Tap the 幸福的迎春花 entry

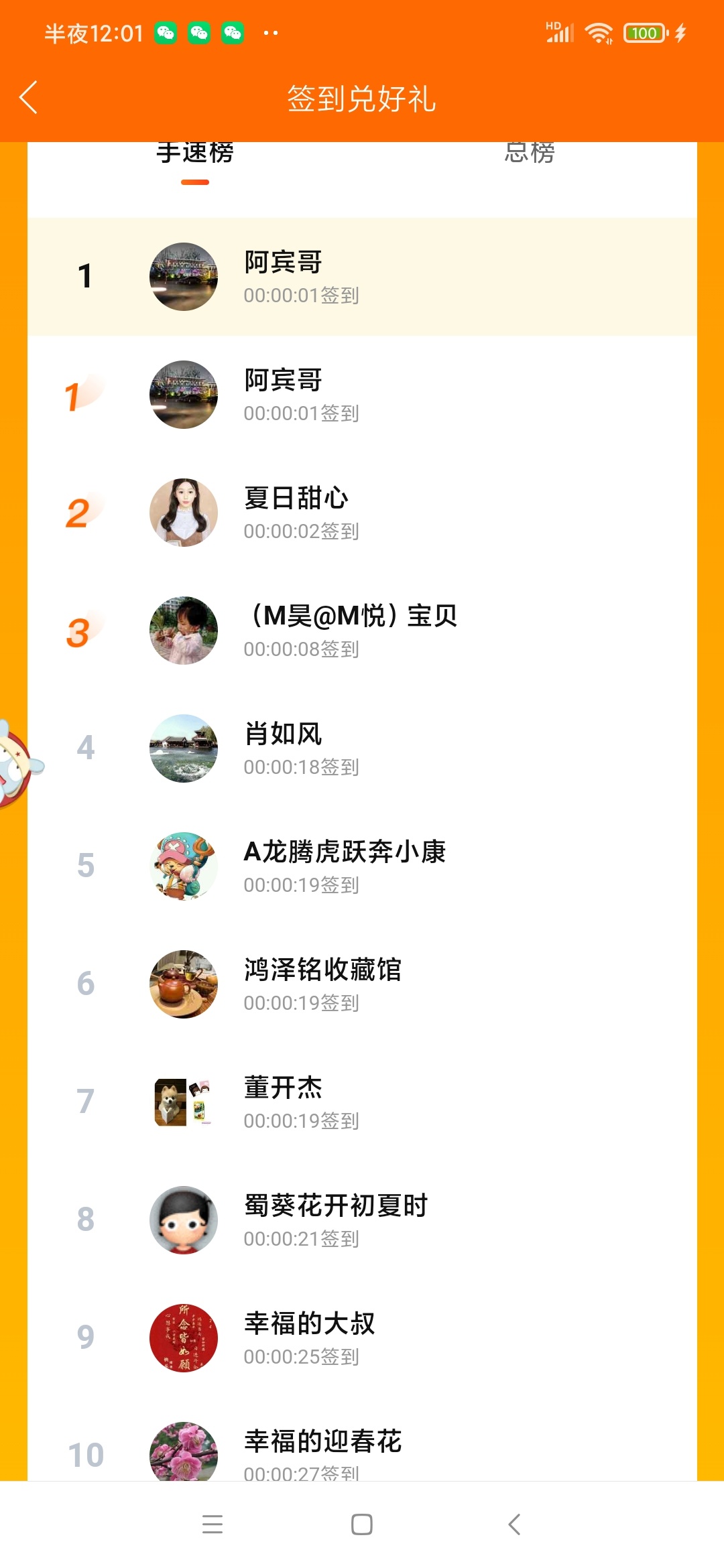pos(362,1439)
